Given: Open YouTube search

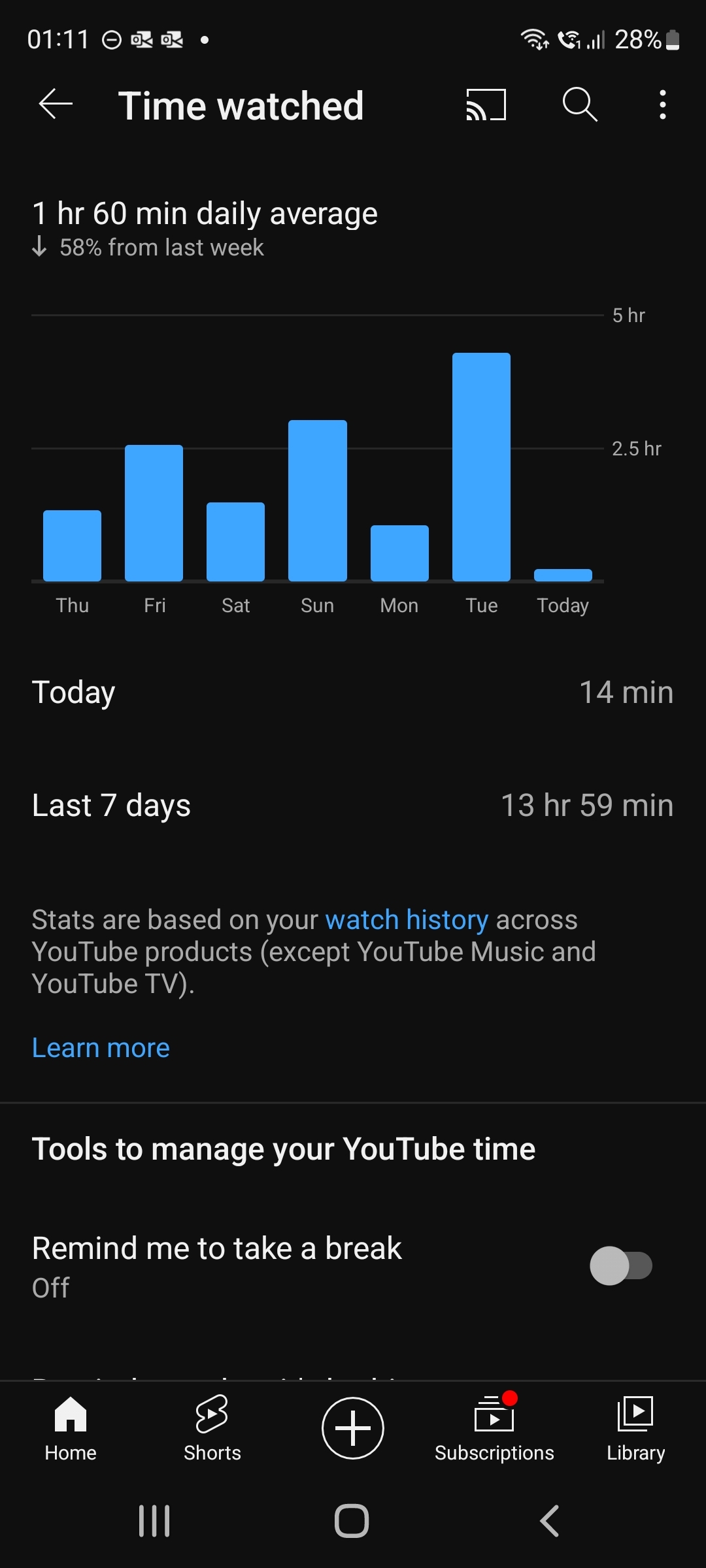Looking at the screenshot, I should [580, 105].
